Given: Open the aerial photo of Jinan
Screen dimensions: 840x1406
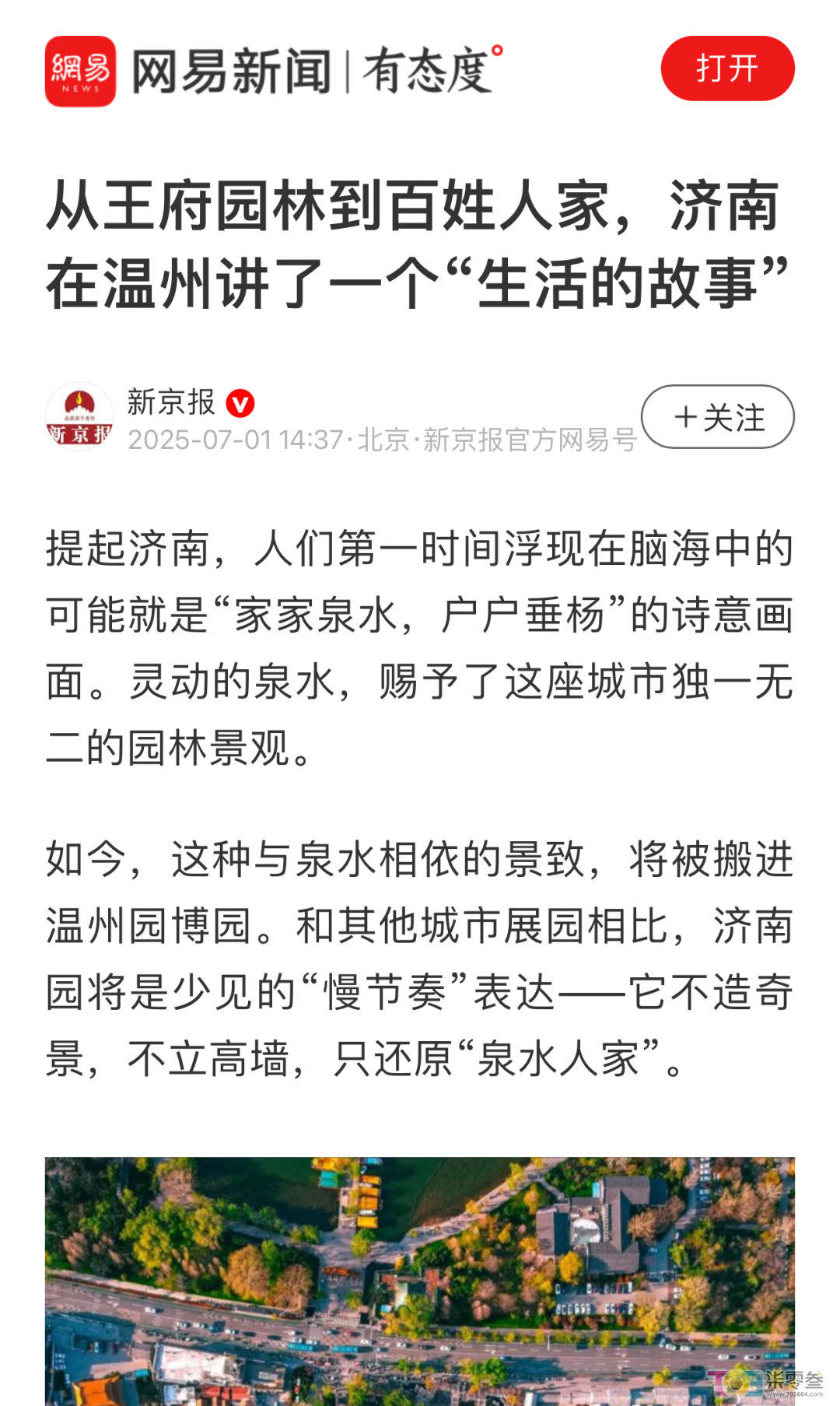Looking at the screenshot, I should (420, 1280).
